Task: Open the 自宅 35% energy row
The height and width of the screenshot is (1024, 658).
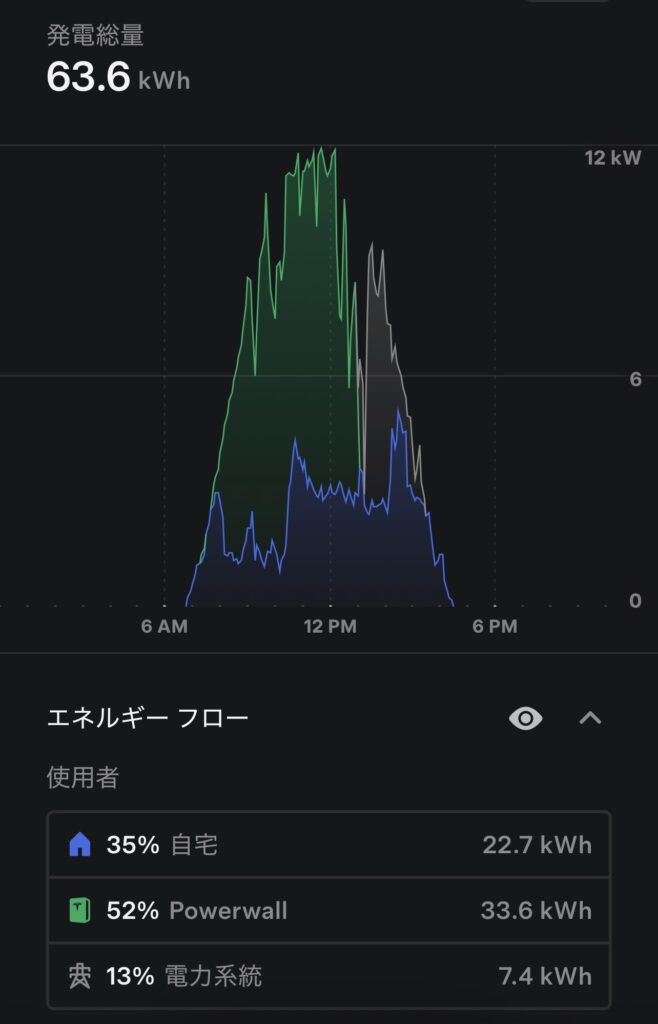Action: point(329,845)
